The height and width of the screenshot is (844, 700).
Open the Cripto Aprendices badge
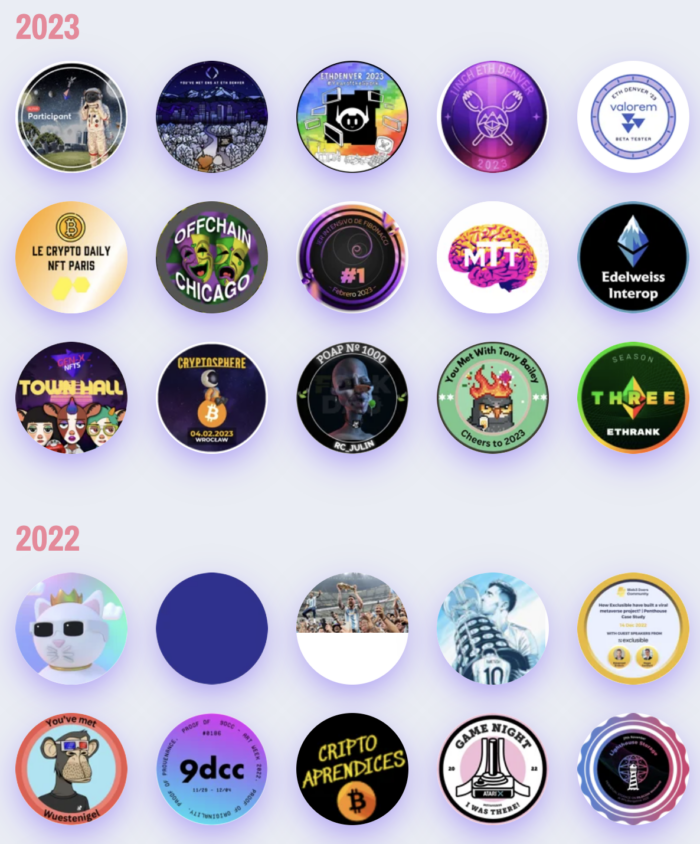click(x=352, y=768)
